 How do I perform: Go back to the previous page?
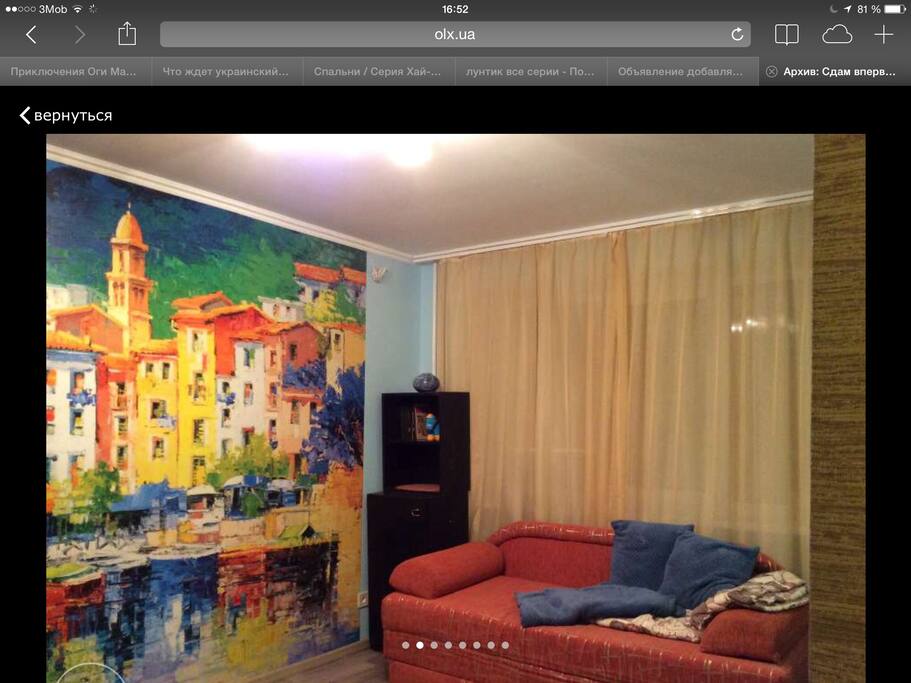tap(31, 35)
